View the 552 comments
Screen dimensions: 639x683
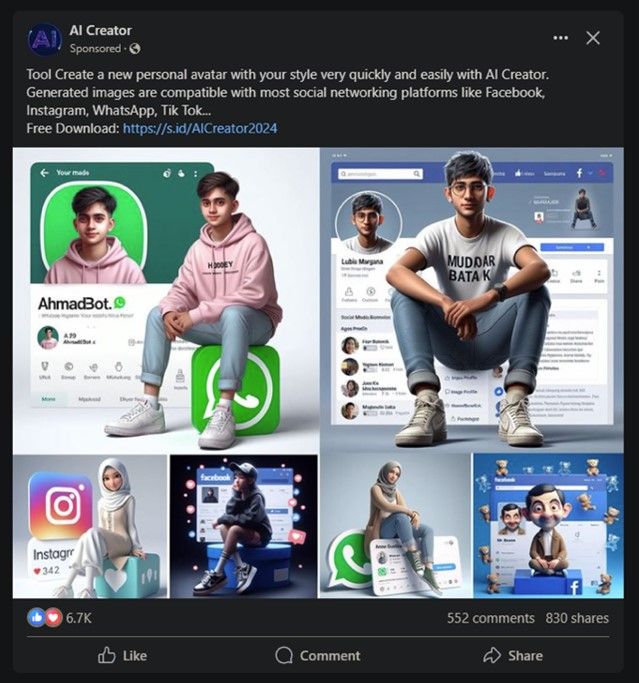[490, 618]
